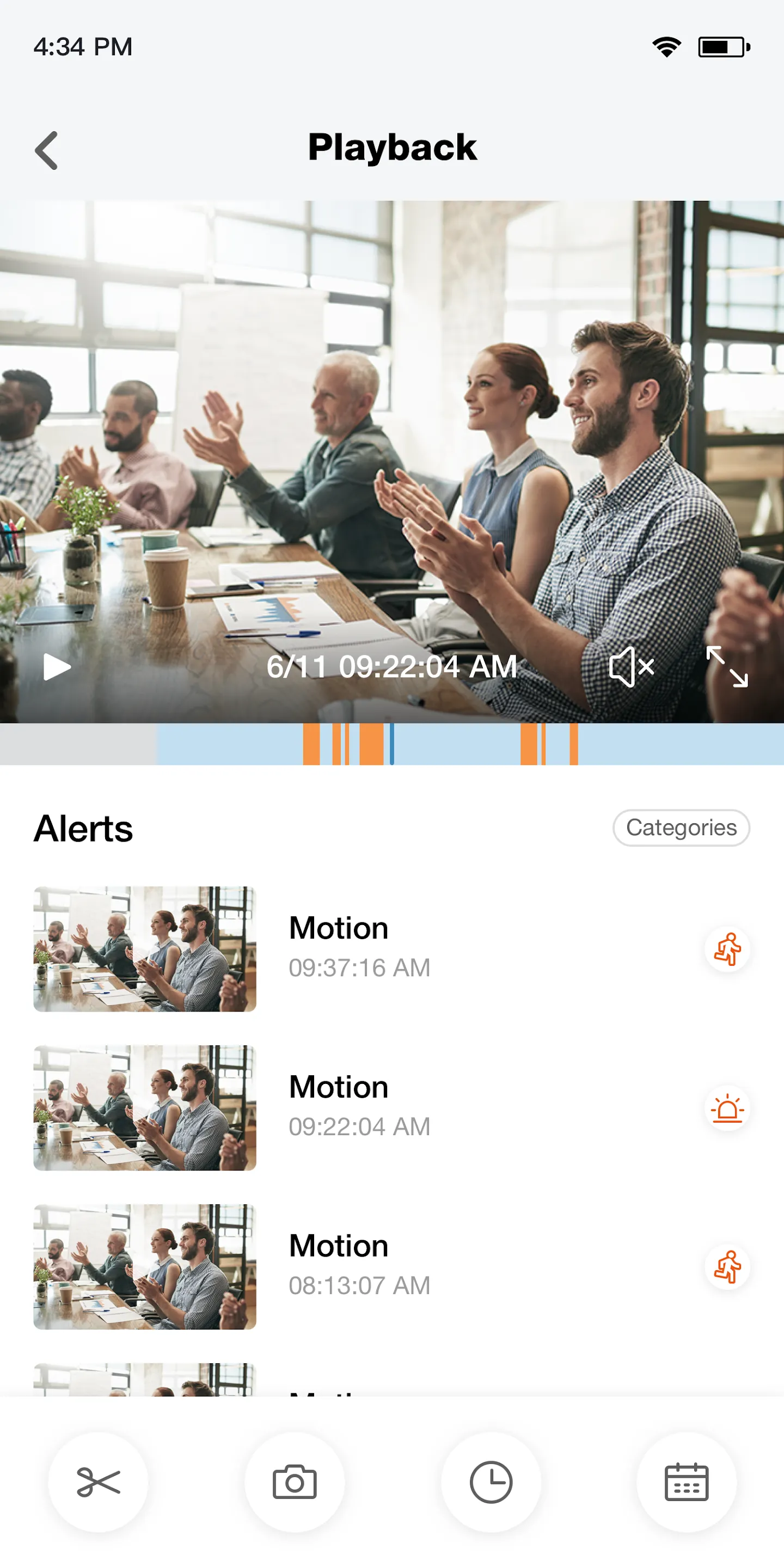Expand video to fullscreen
Screen dimensions: 784x1568
pyautogui.click(x=727, y=666)
